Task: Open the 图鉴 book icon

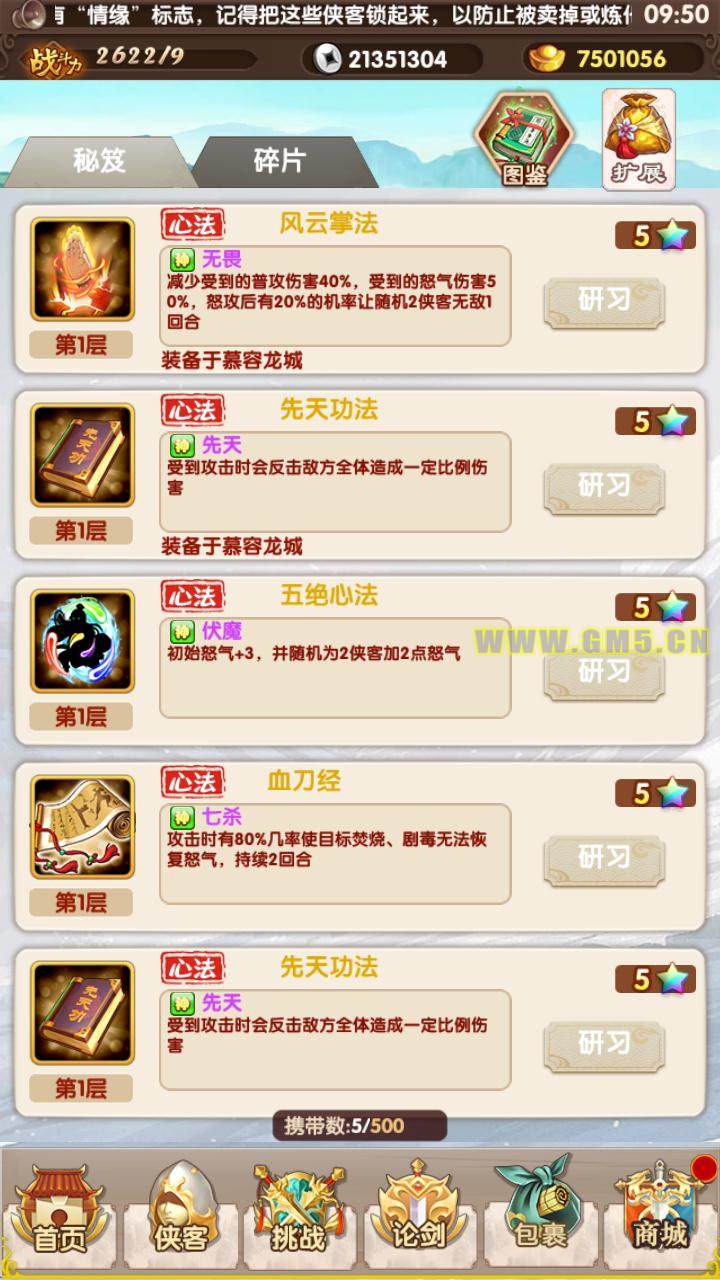Action: click(524, 140)
